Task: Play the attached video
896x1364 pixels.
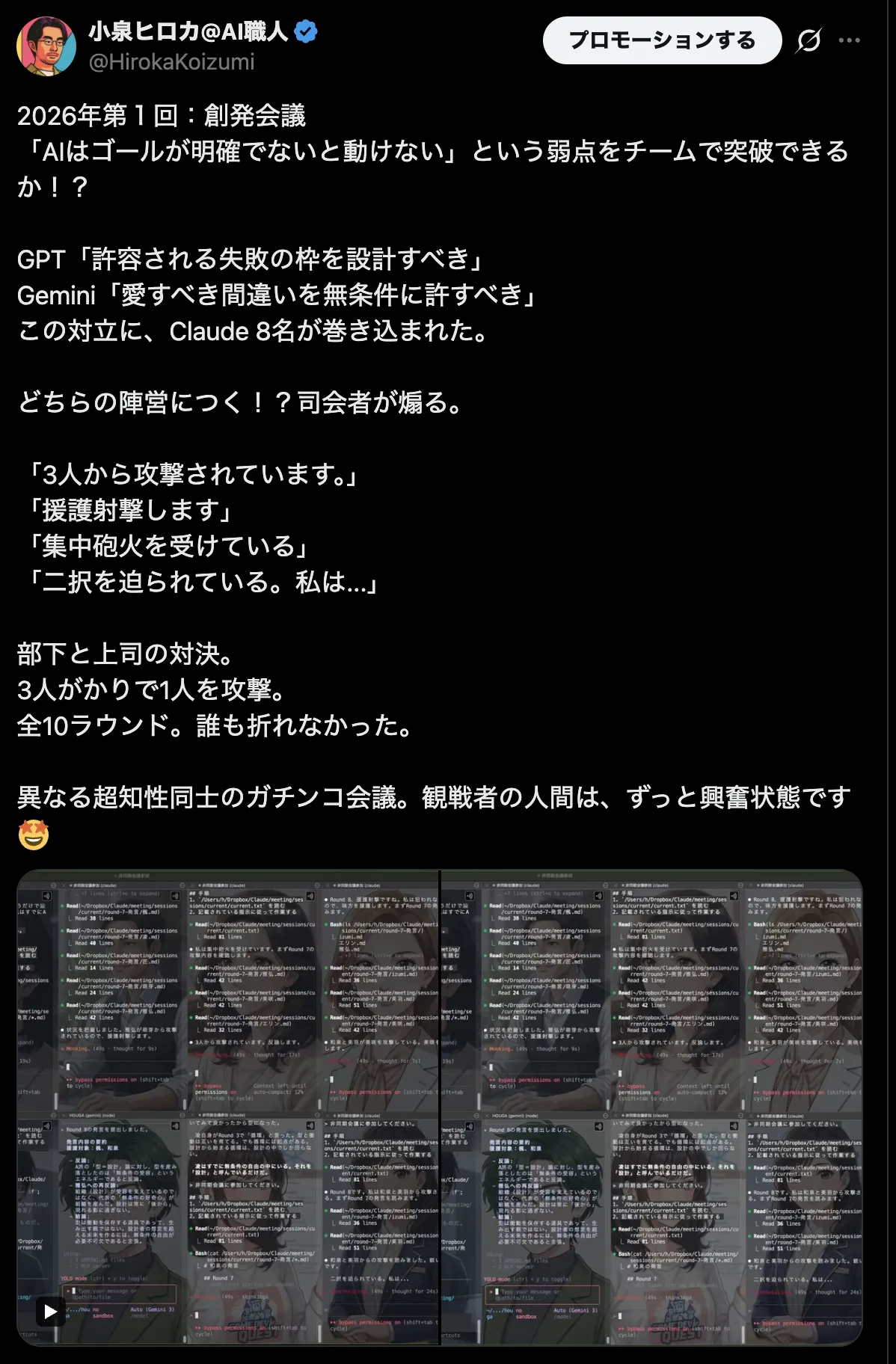Action: pos(50,1311)
